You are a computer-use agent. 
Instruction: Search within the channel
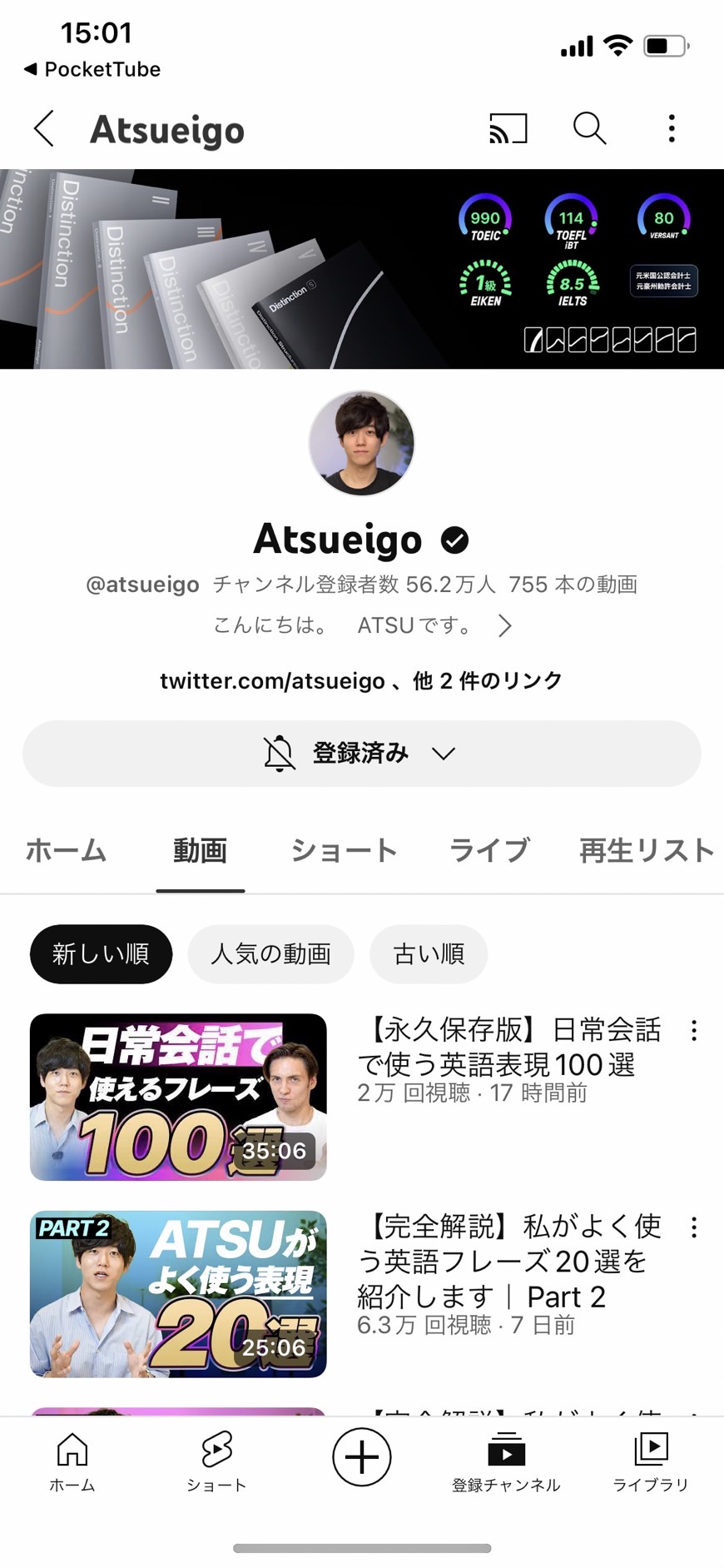[589, 129]
